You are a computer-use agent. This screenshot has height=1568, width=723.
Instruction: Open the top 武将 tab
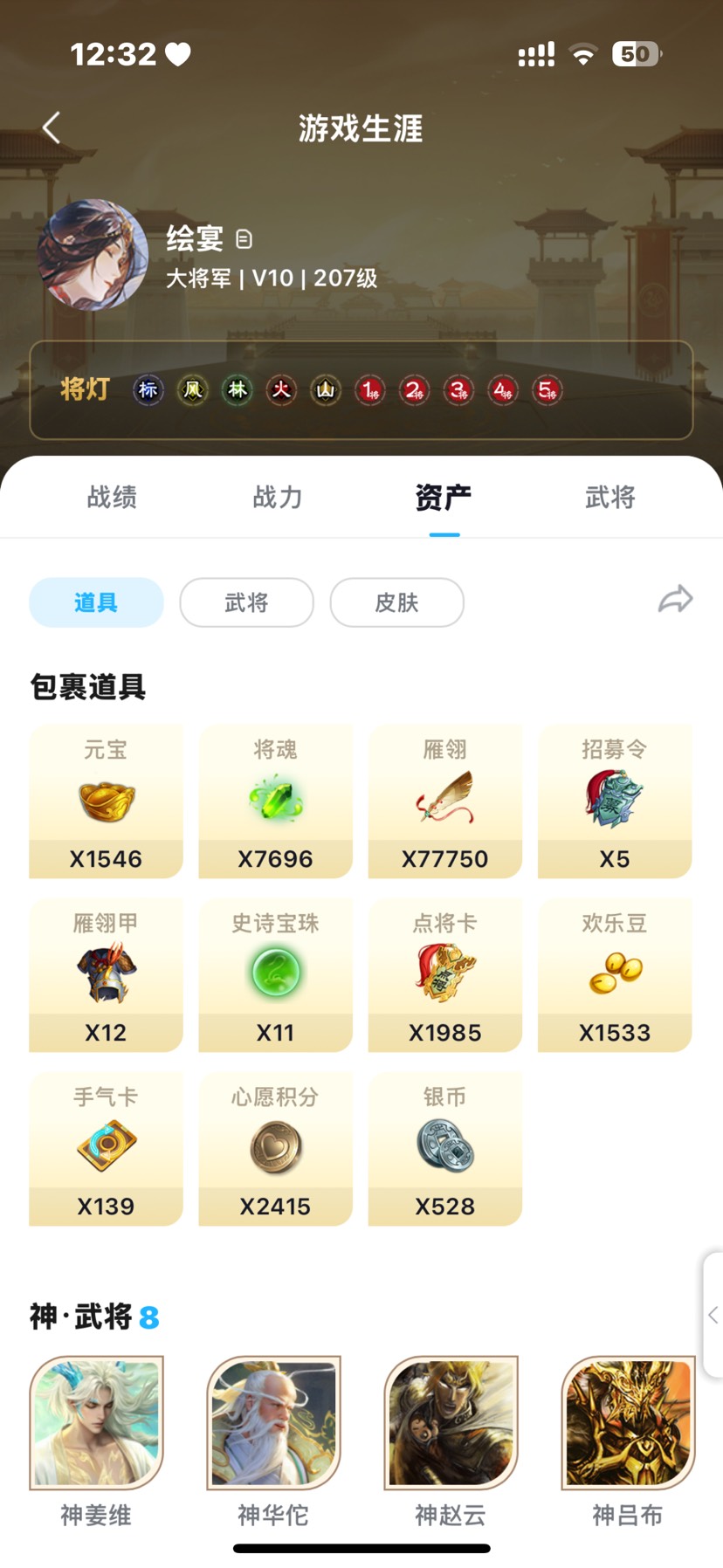click(610, 498)
